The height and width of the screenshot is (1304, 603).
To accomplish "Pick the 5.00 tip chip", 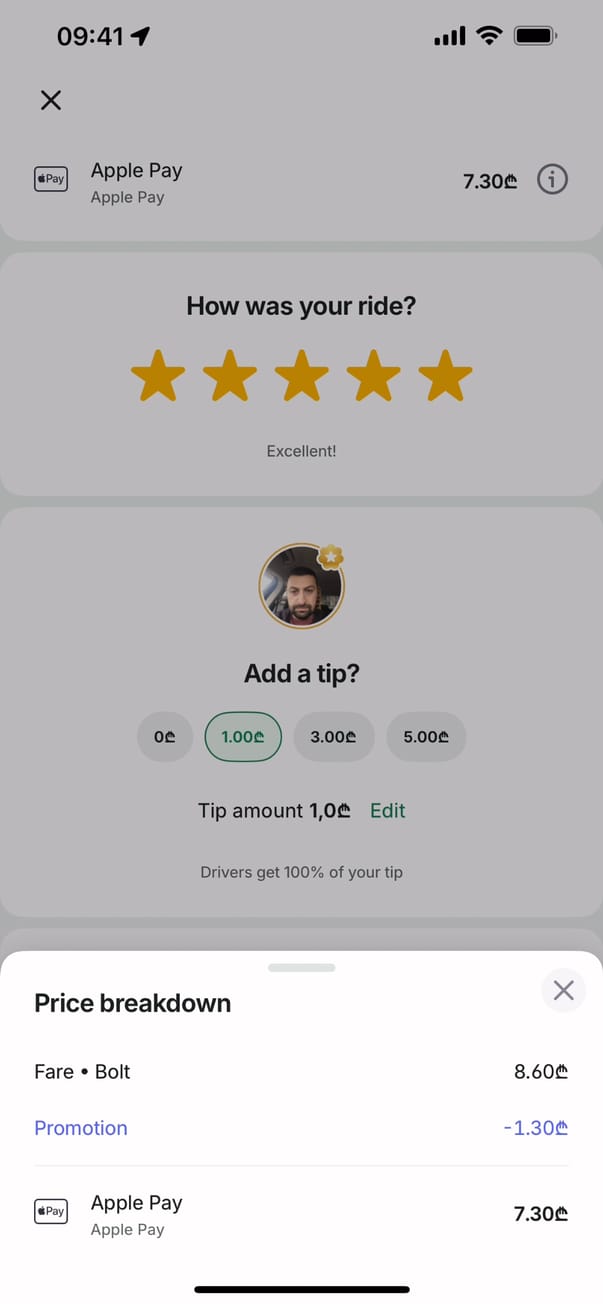I will 426,737.
